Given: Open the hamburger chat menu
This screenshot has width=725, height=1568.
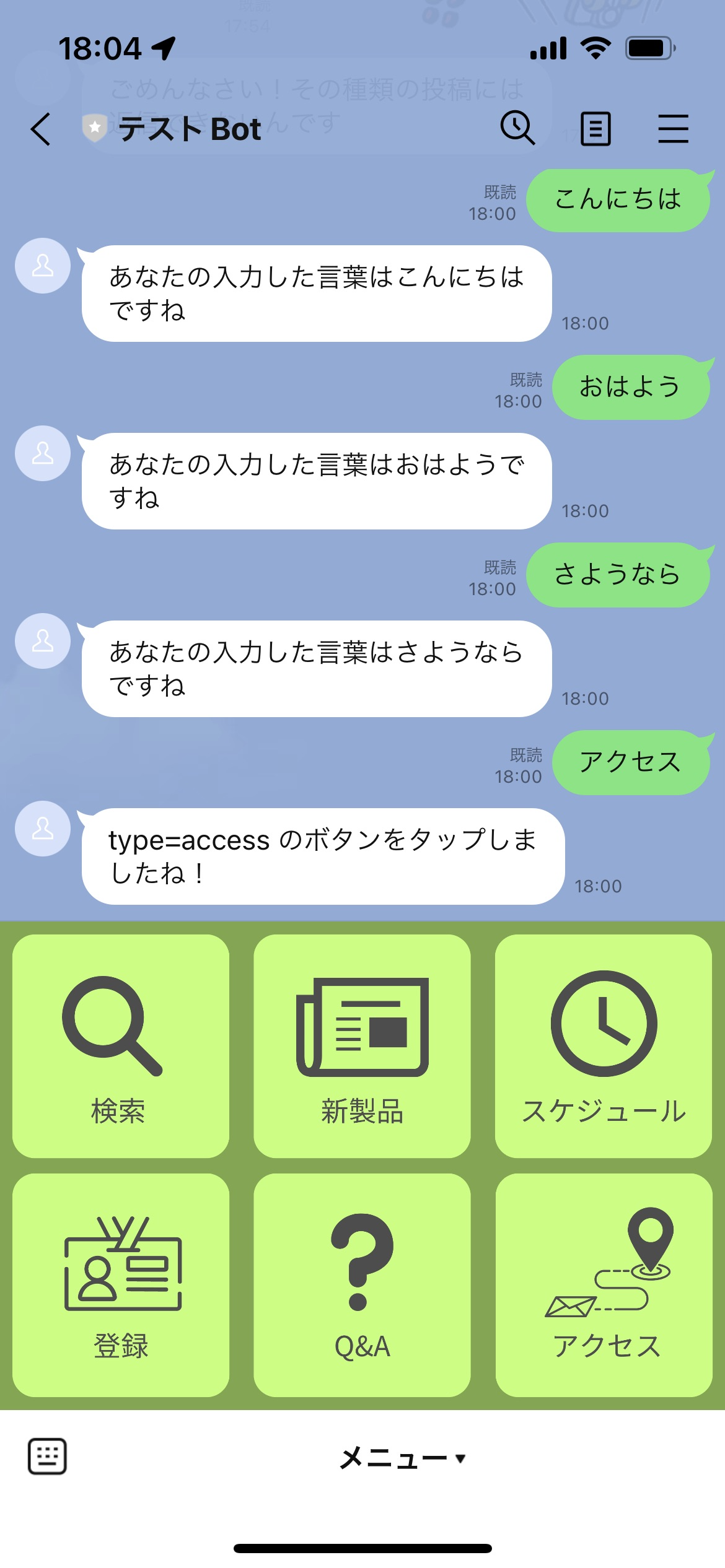Looking at the screenshot, I should (673, 129).
